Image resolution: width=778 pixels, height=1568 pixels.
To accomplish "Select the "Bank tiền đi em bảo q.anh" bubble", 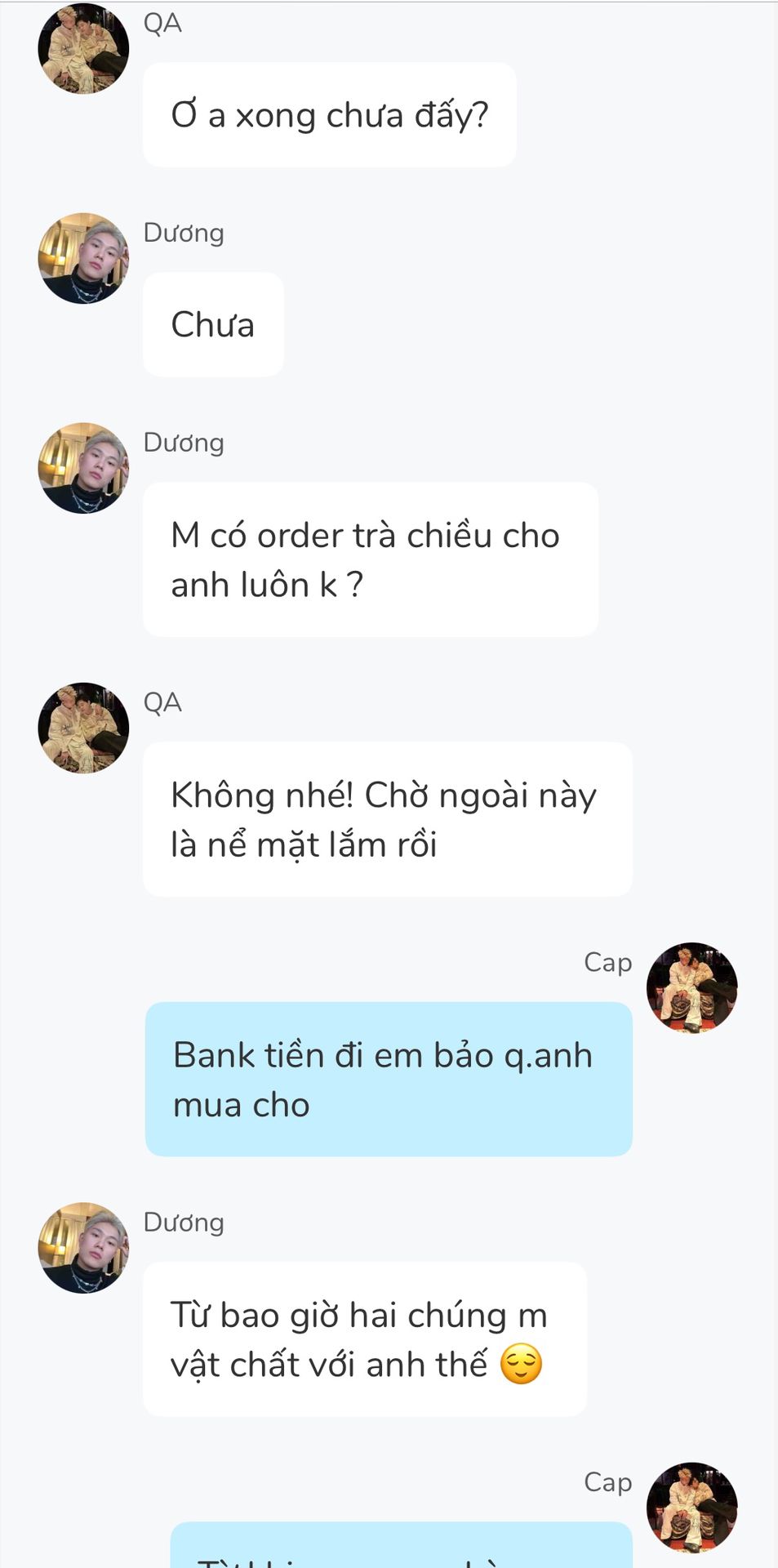I will coord(389,1079).
